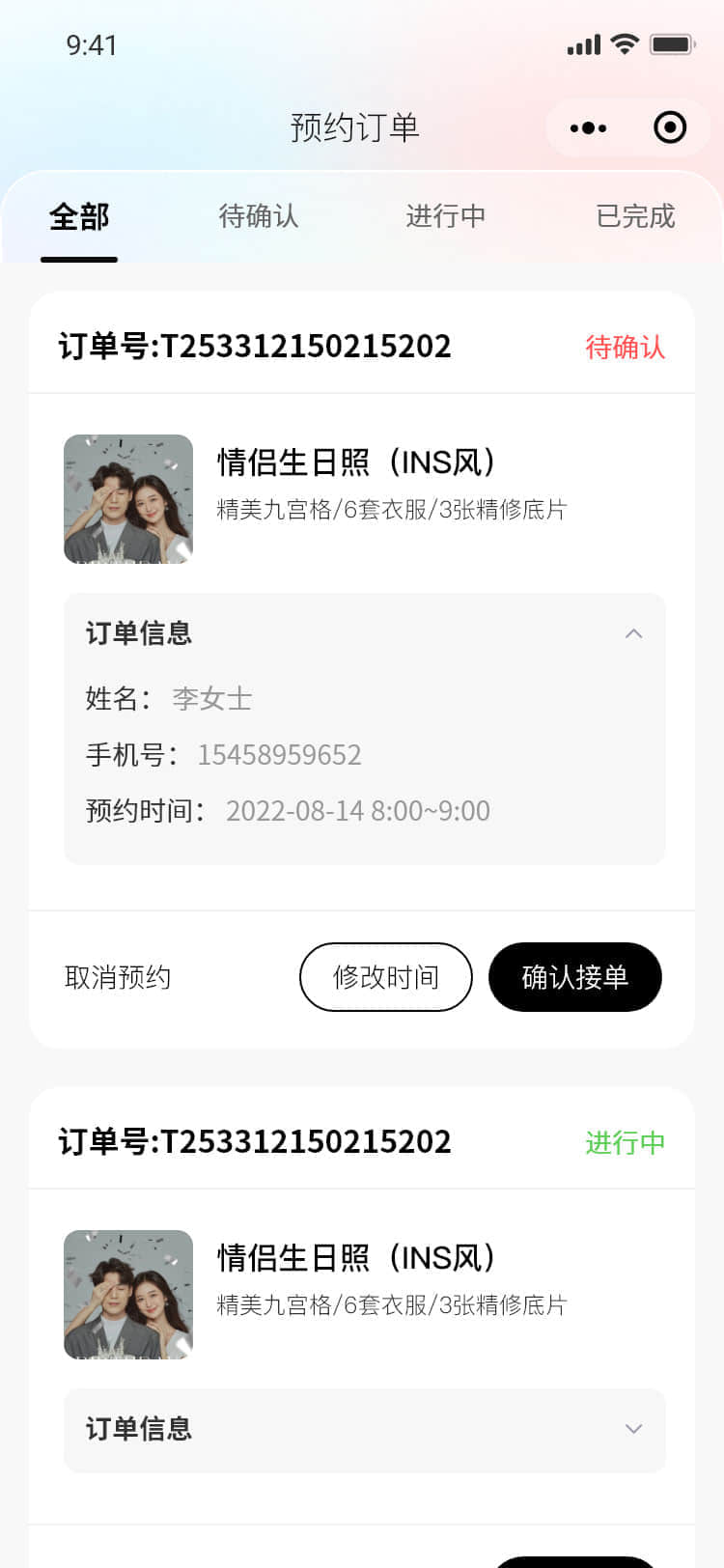Click the clock showing 9:41
Image resolution: width=724 pixels, height=1568 pixels.
92,45
